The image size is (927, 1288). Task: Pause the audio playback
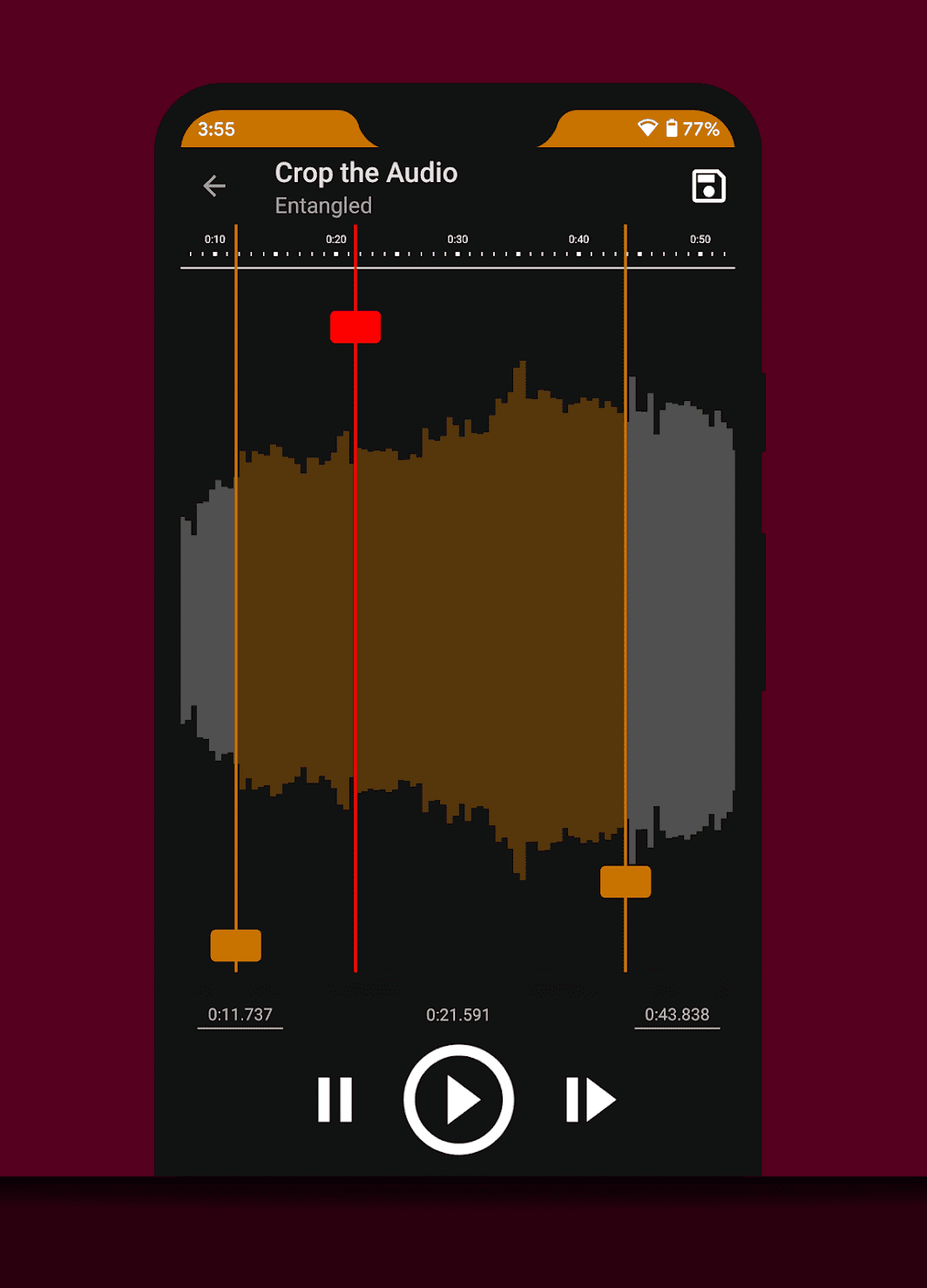tap(335, 1099)
